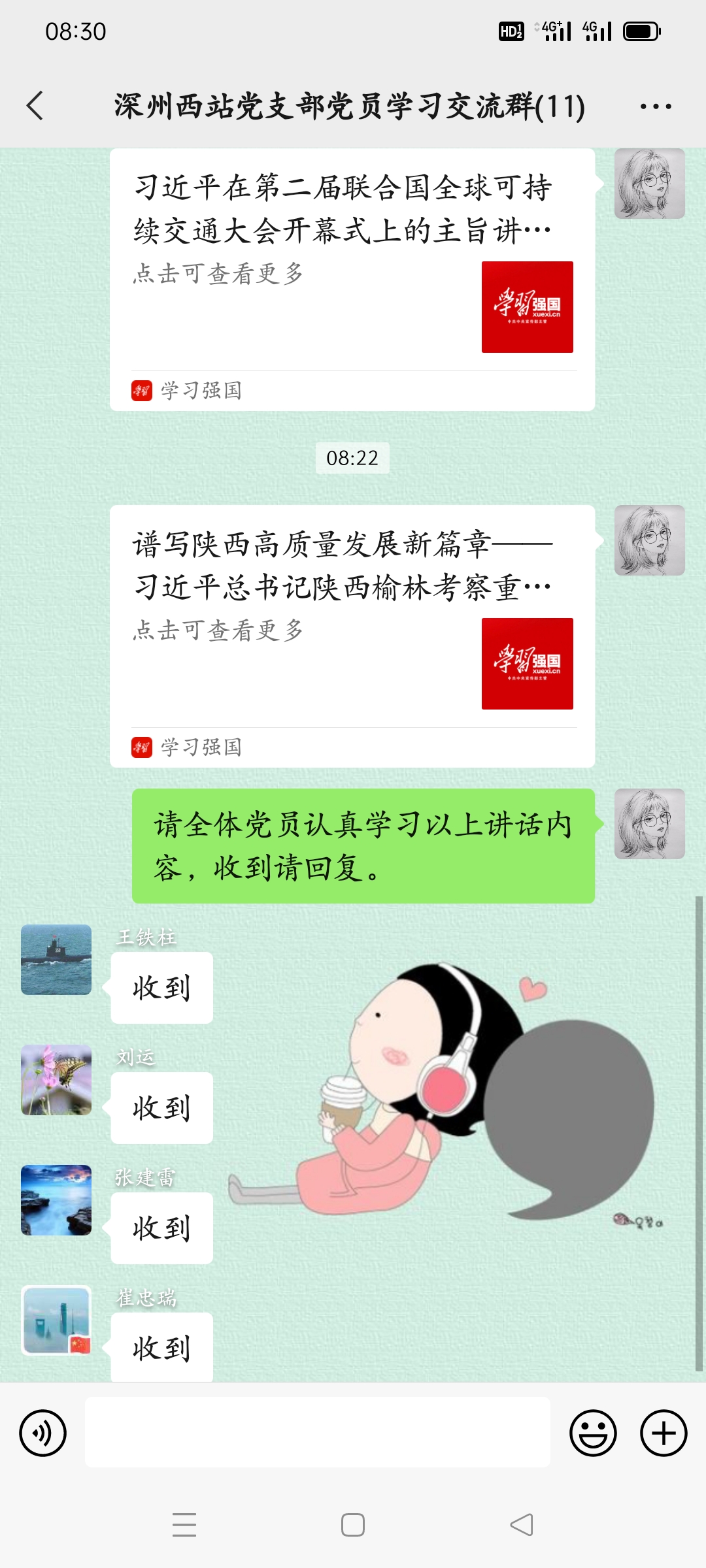Switch to voice message input
Viewport: 706px width, 1568px height.
[43, 1433]
